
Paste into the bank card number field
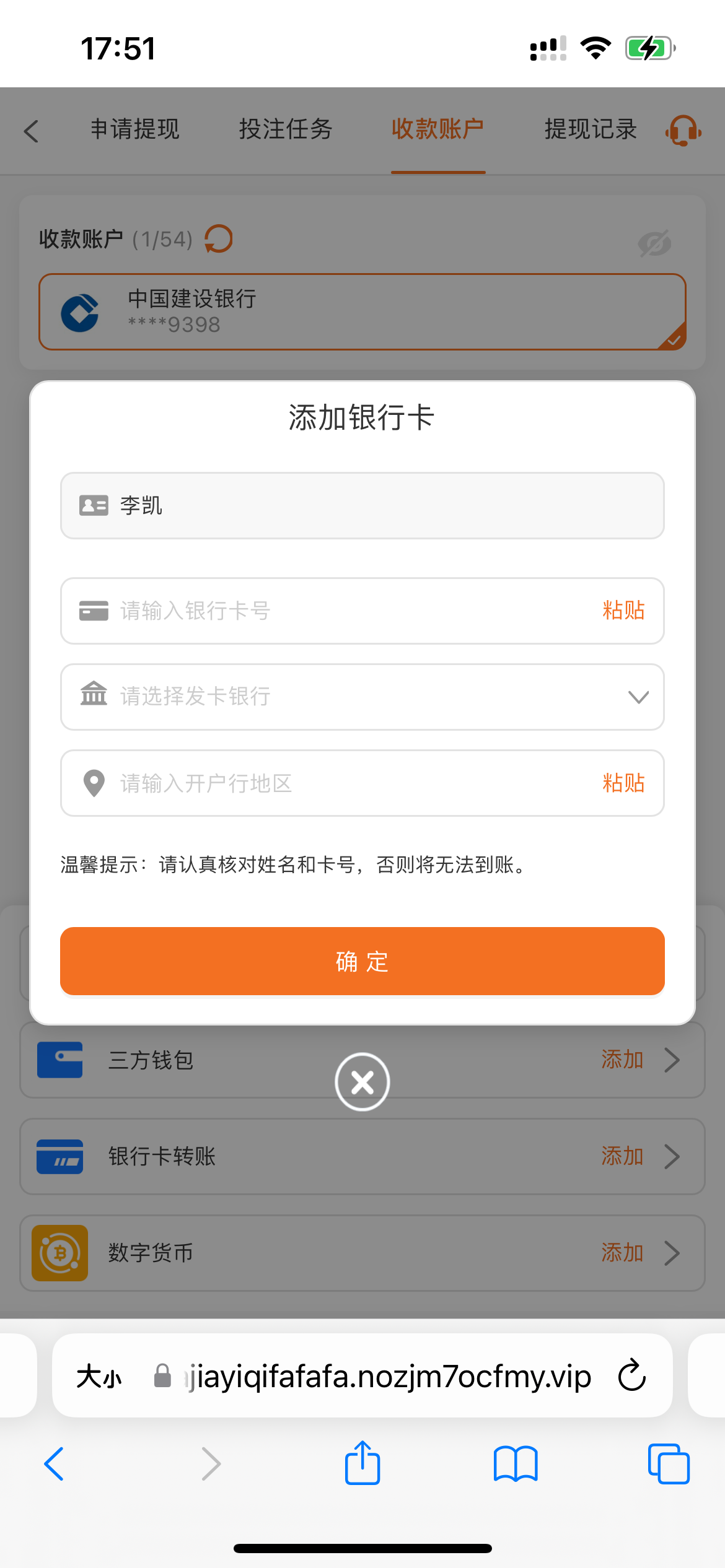pos(623,611)
